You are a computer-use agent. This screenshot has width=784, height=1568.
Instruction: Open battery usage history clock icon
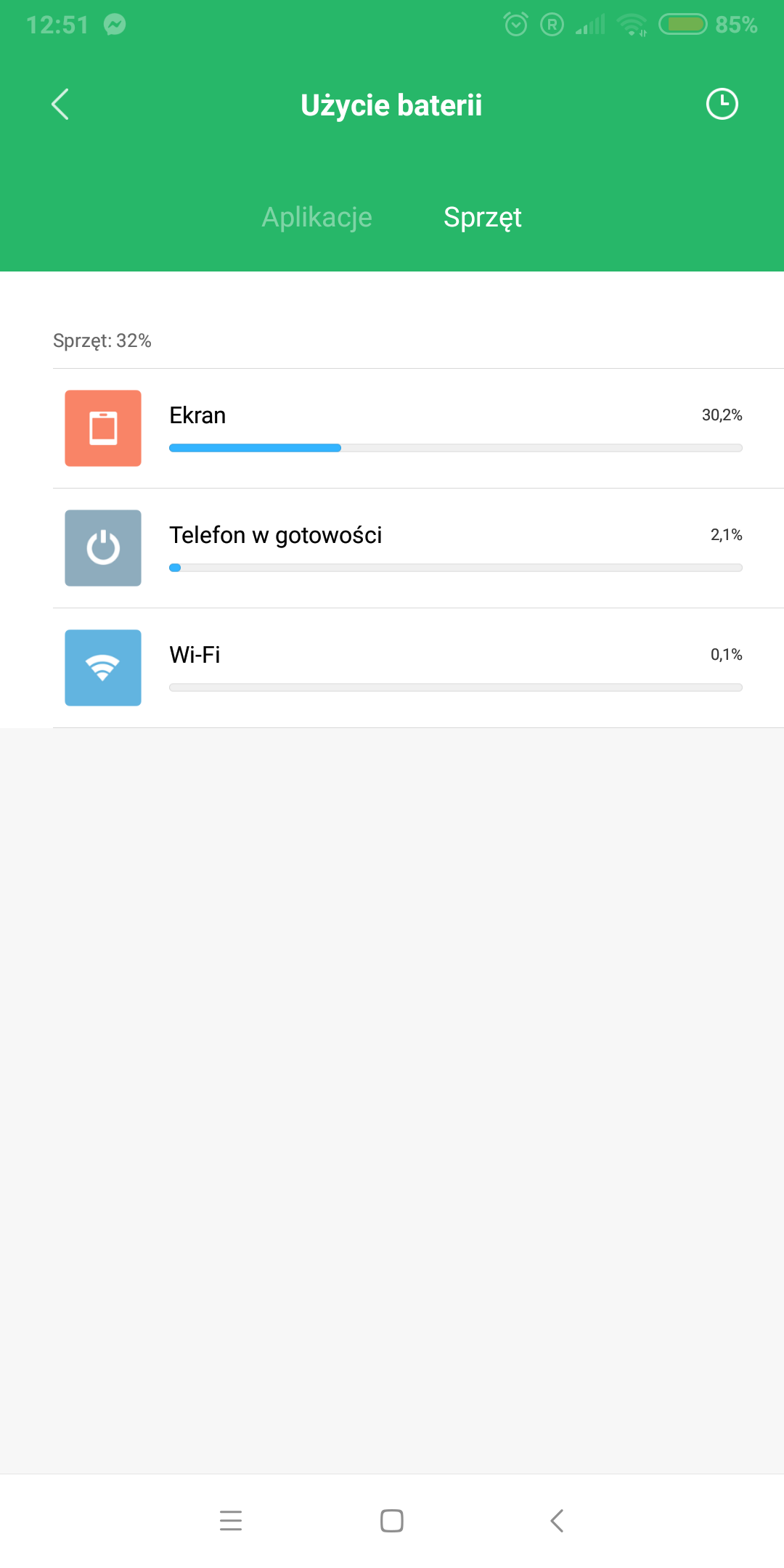click(x=722, y=105)
